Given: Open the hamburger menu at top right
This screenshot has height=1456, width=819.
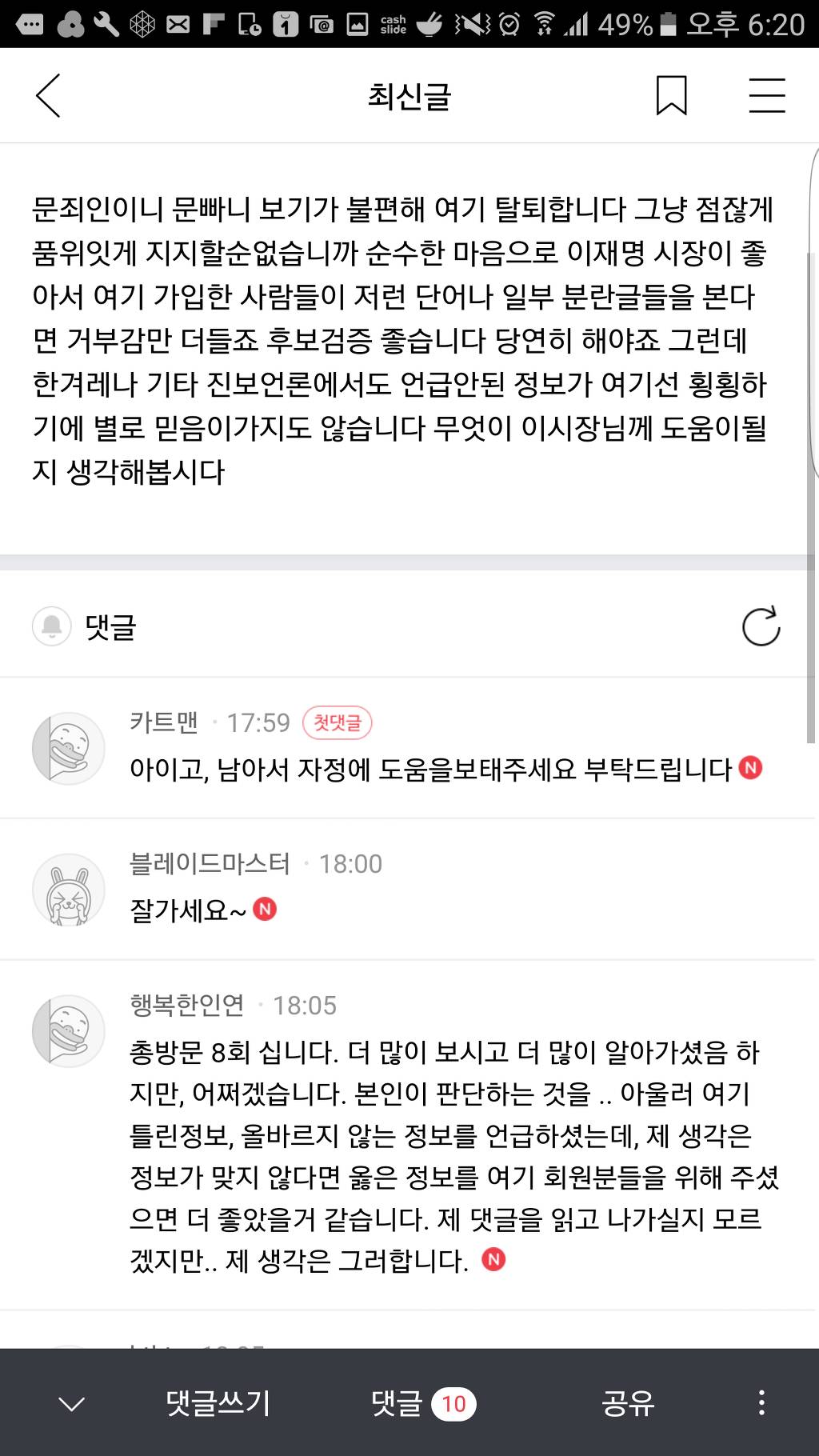Looking at the screenshot, I should (765, 94).
